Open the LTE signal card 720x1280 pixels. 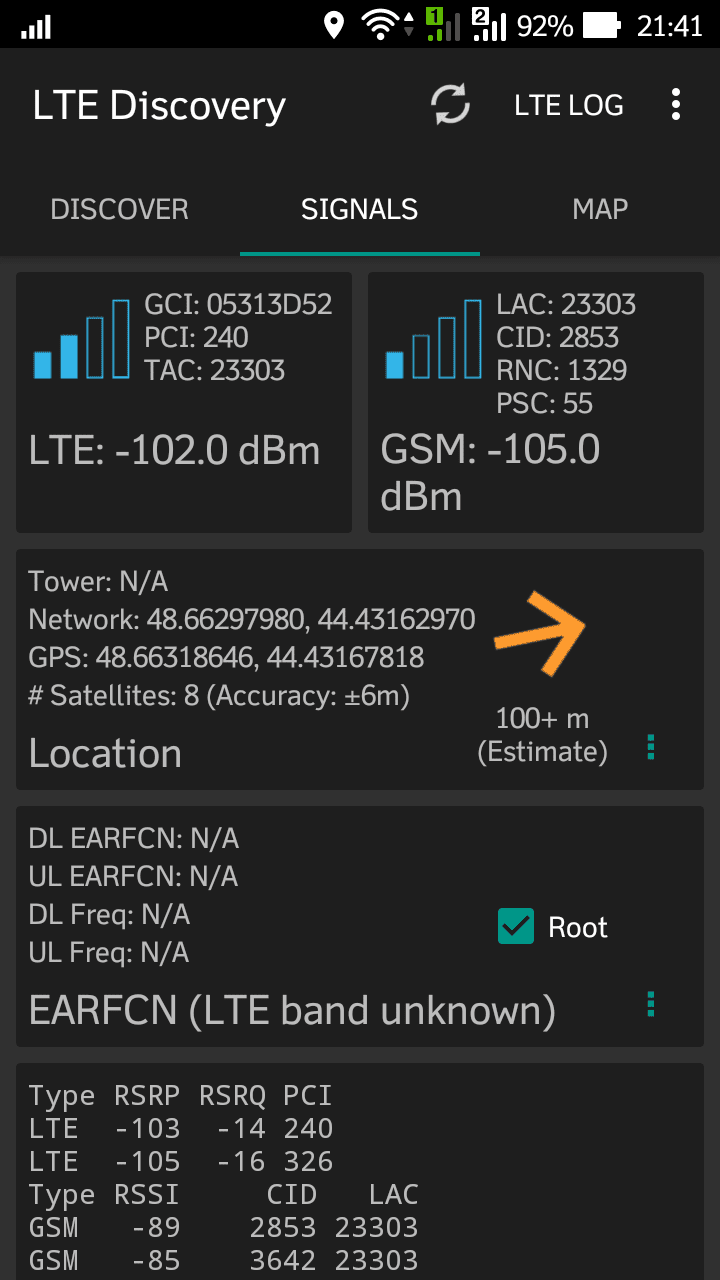tap(184, 402)
